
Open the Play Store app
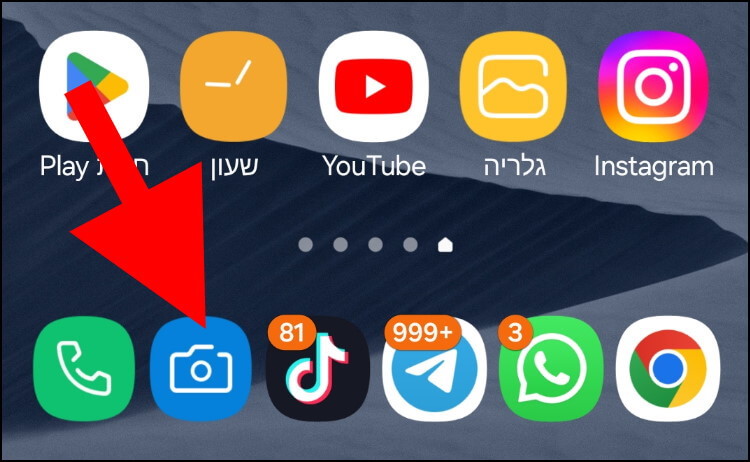(93, 87)
